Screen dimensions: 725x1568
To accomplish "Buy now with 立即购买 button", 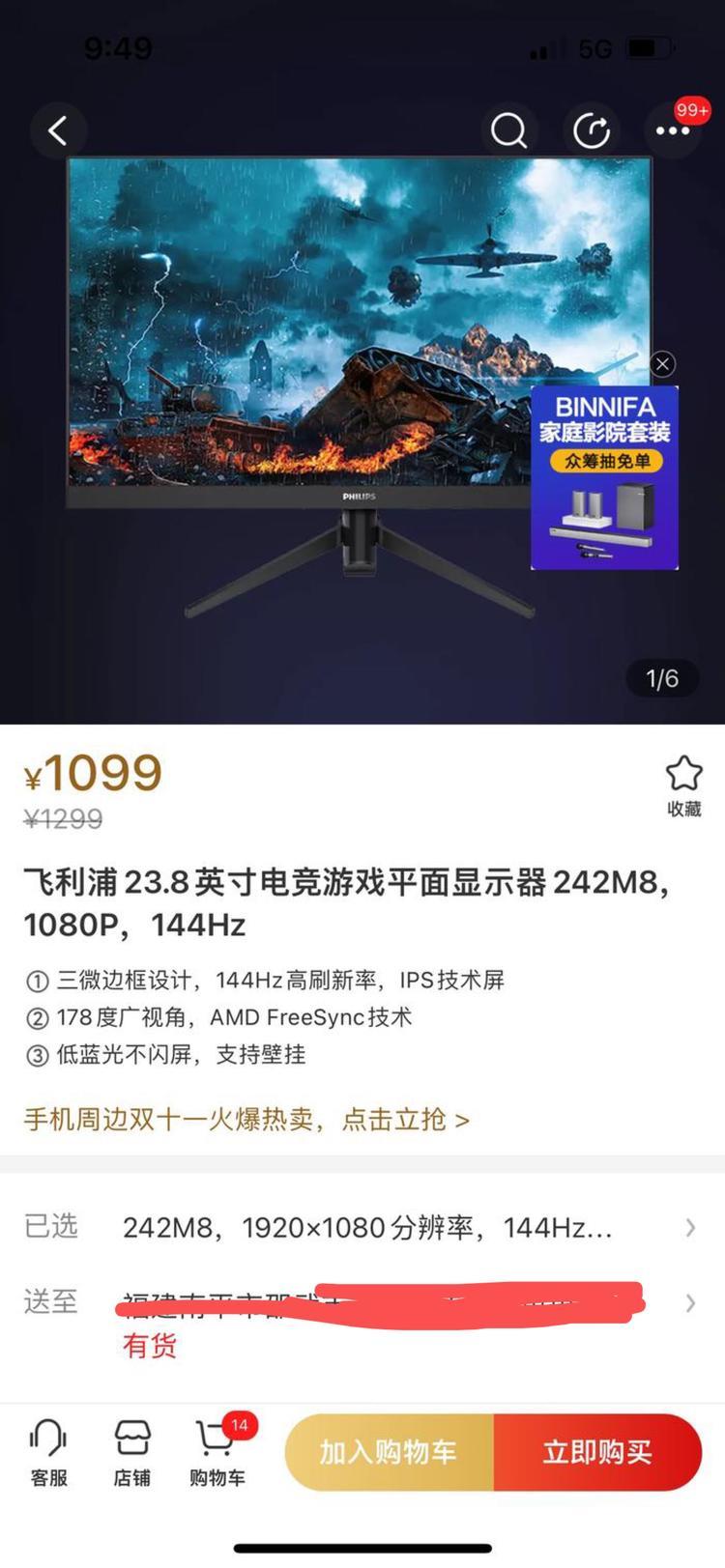I will [597, 1452].
